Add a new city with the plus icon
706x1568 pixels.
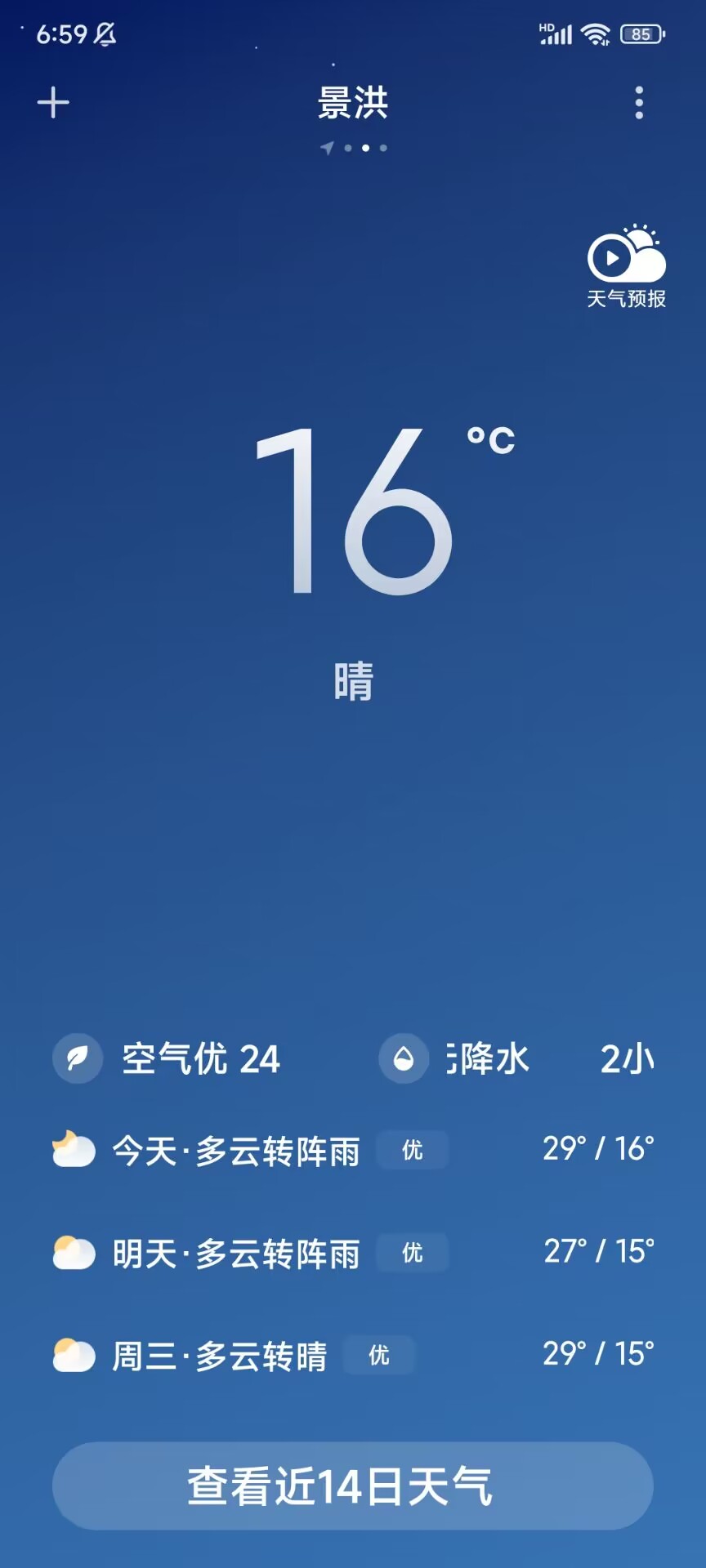click(54, 103)
